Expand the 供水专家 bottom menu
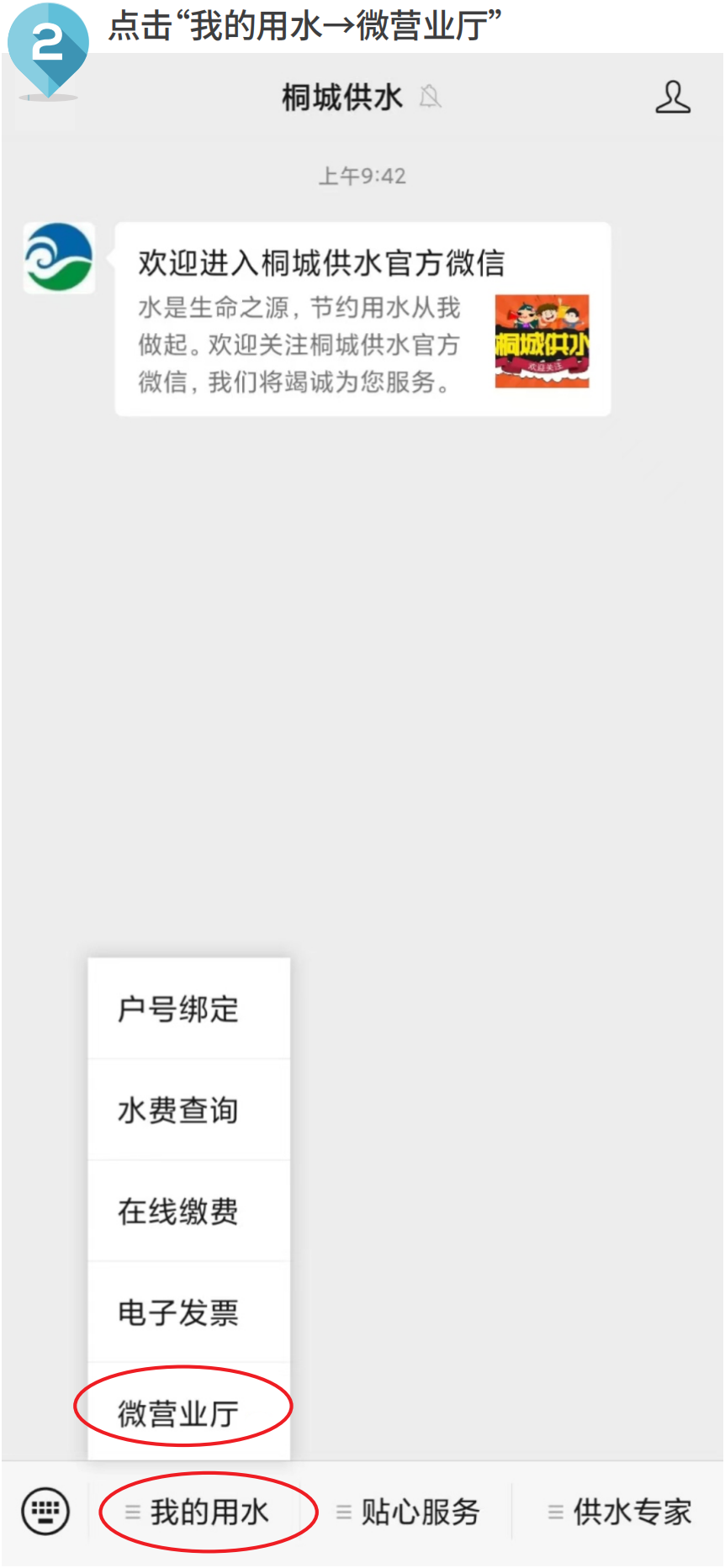 click(x=621, y=1512)
